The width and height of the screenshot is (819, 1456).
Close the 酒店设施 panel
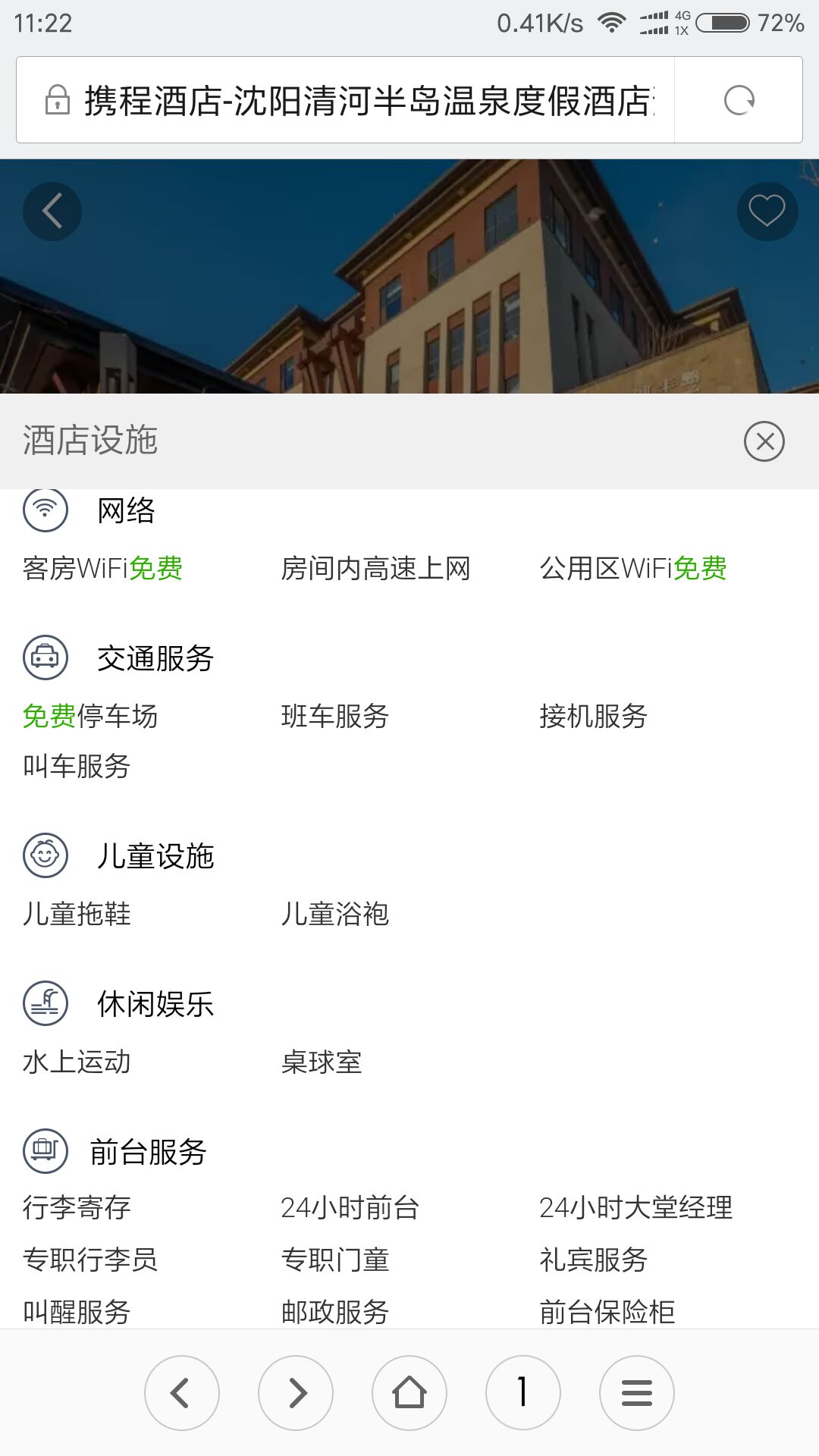[764, 441]
